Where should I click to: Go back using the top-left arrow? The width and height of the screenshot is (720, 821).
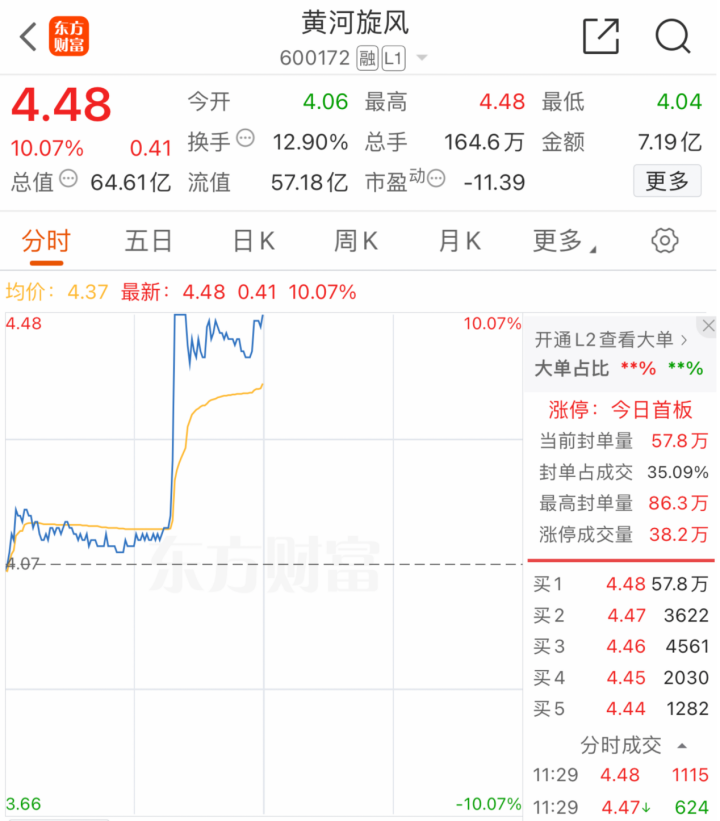(28, 38)
